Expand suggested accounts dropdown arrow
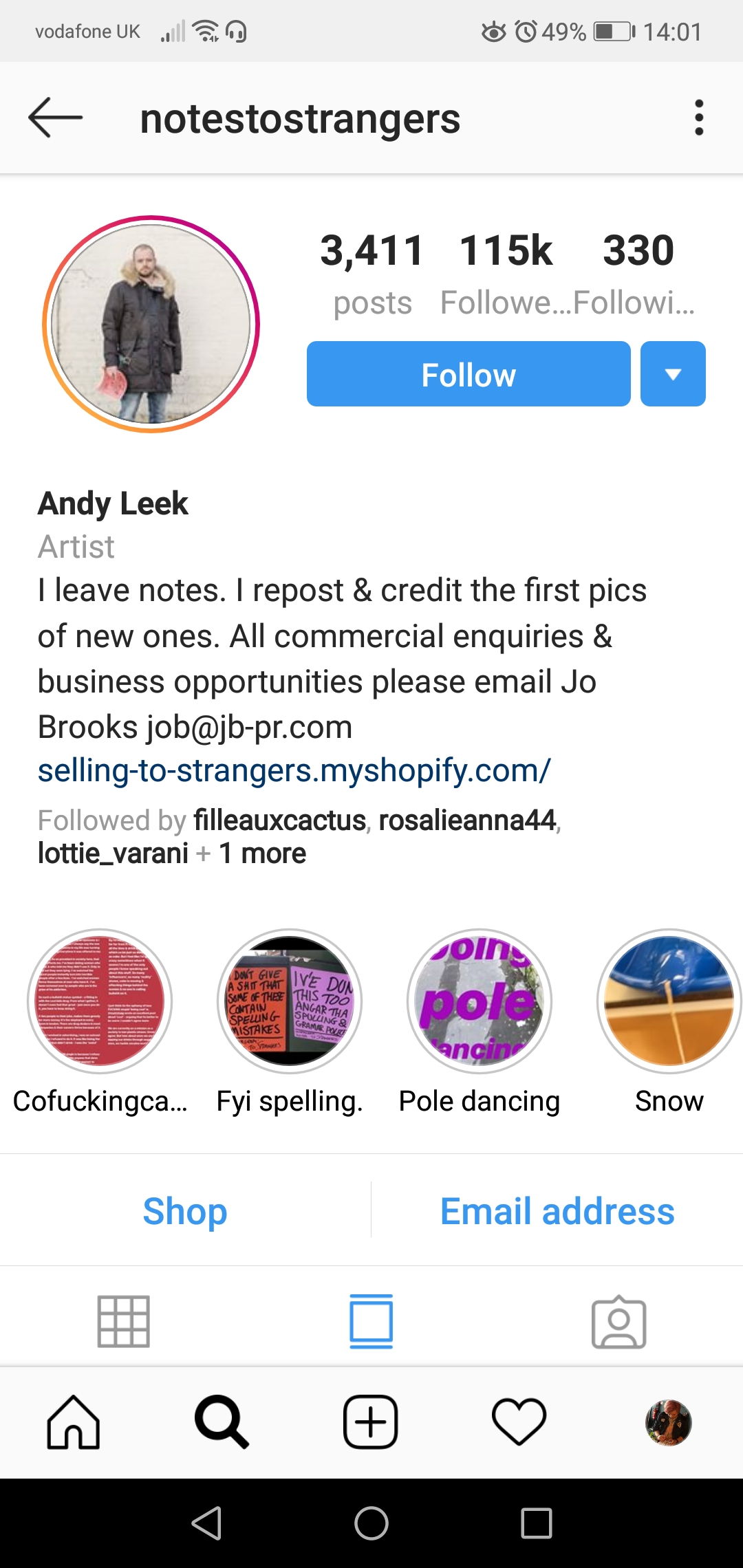 tap(673, 374)
